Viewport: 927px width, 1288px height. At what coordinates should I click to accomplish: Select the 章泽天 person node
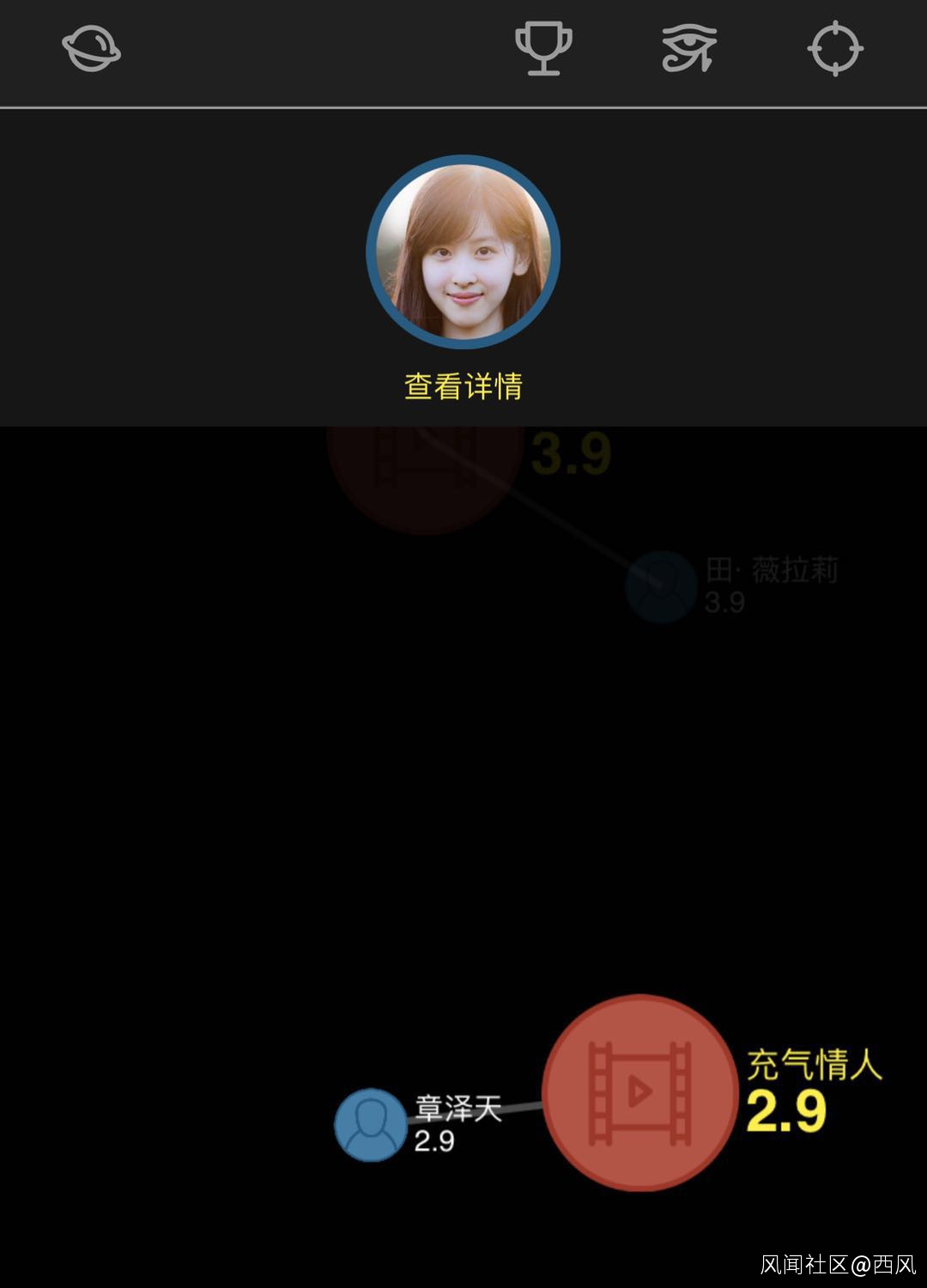(x=371, y=1124)
